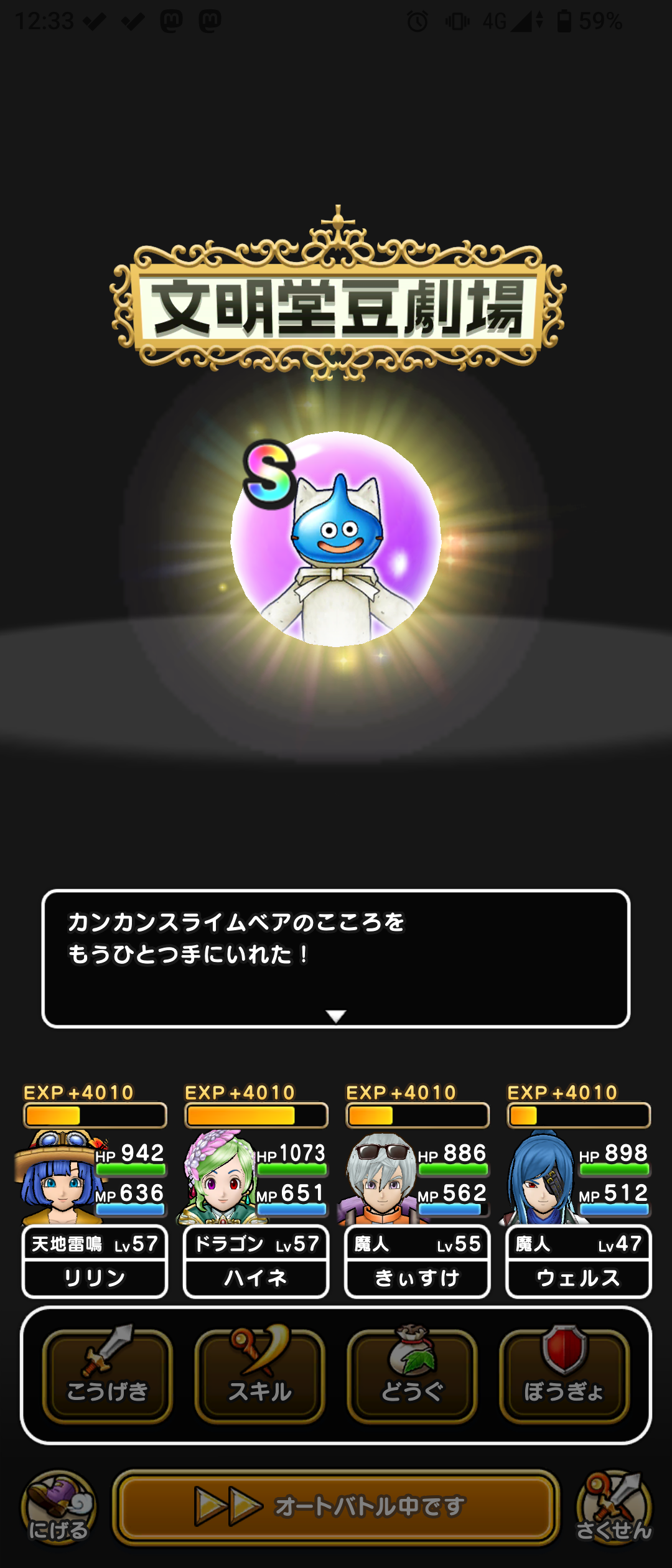Tap the こうげき attack button
Viewport: 672px width, 1568px height.
tap(107, 1376)
